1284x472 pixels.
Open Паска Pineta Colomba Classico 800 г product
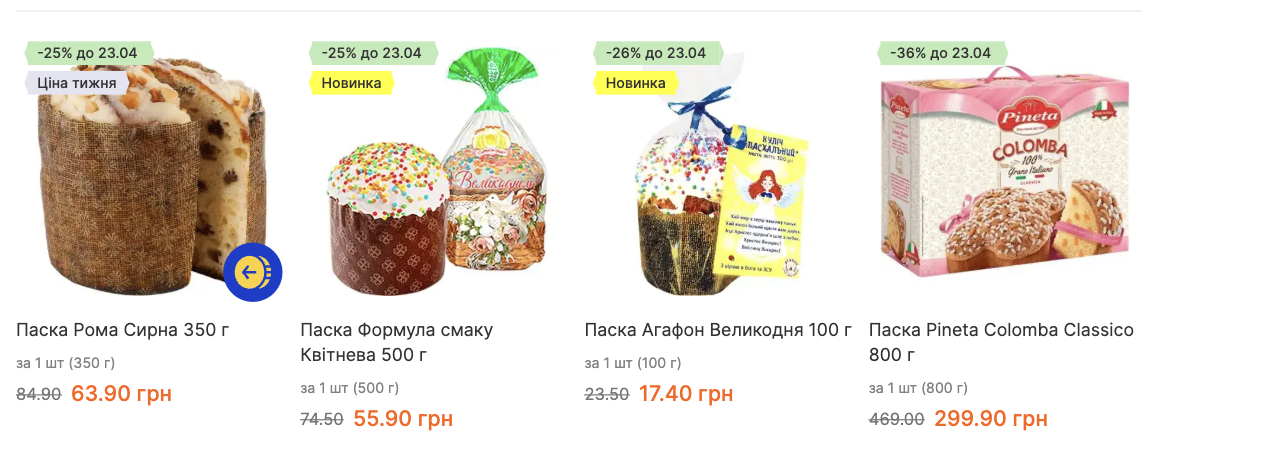[x=1001, y=342]
